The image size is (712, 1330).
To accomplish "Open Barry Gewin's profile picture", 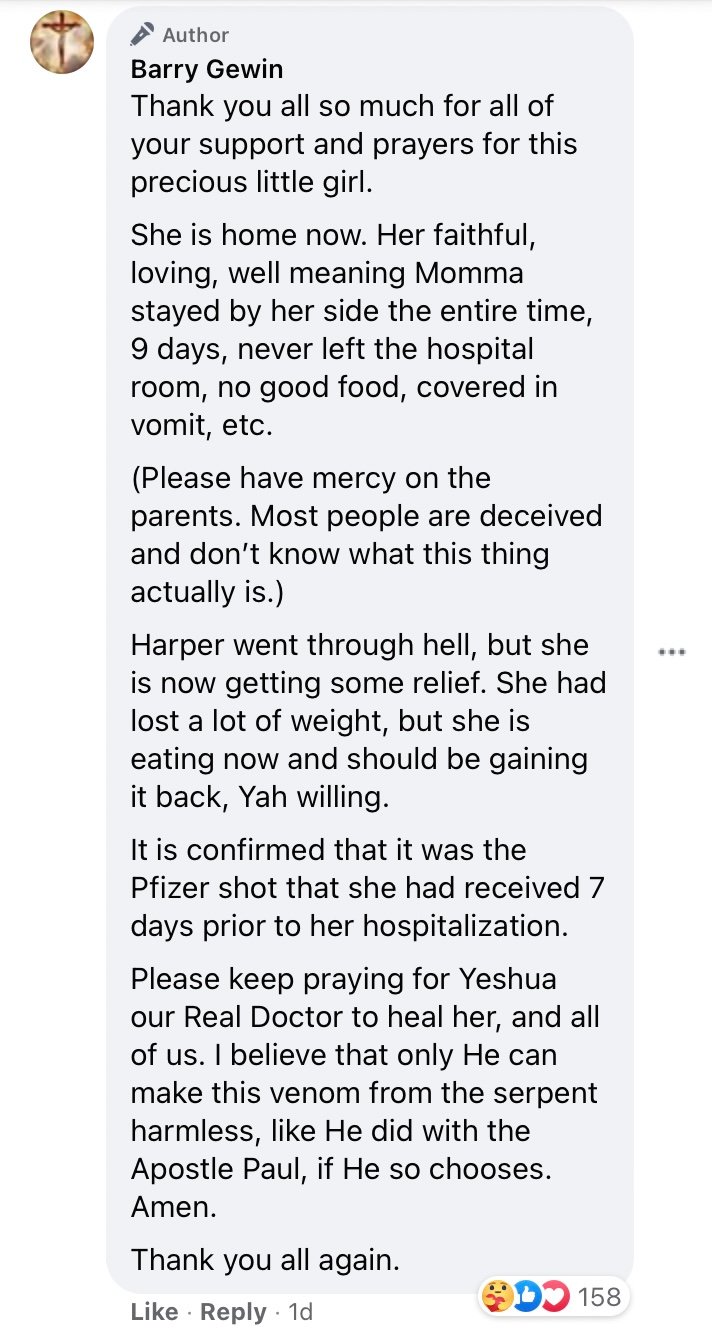I will pos(62,42).
